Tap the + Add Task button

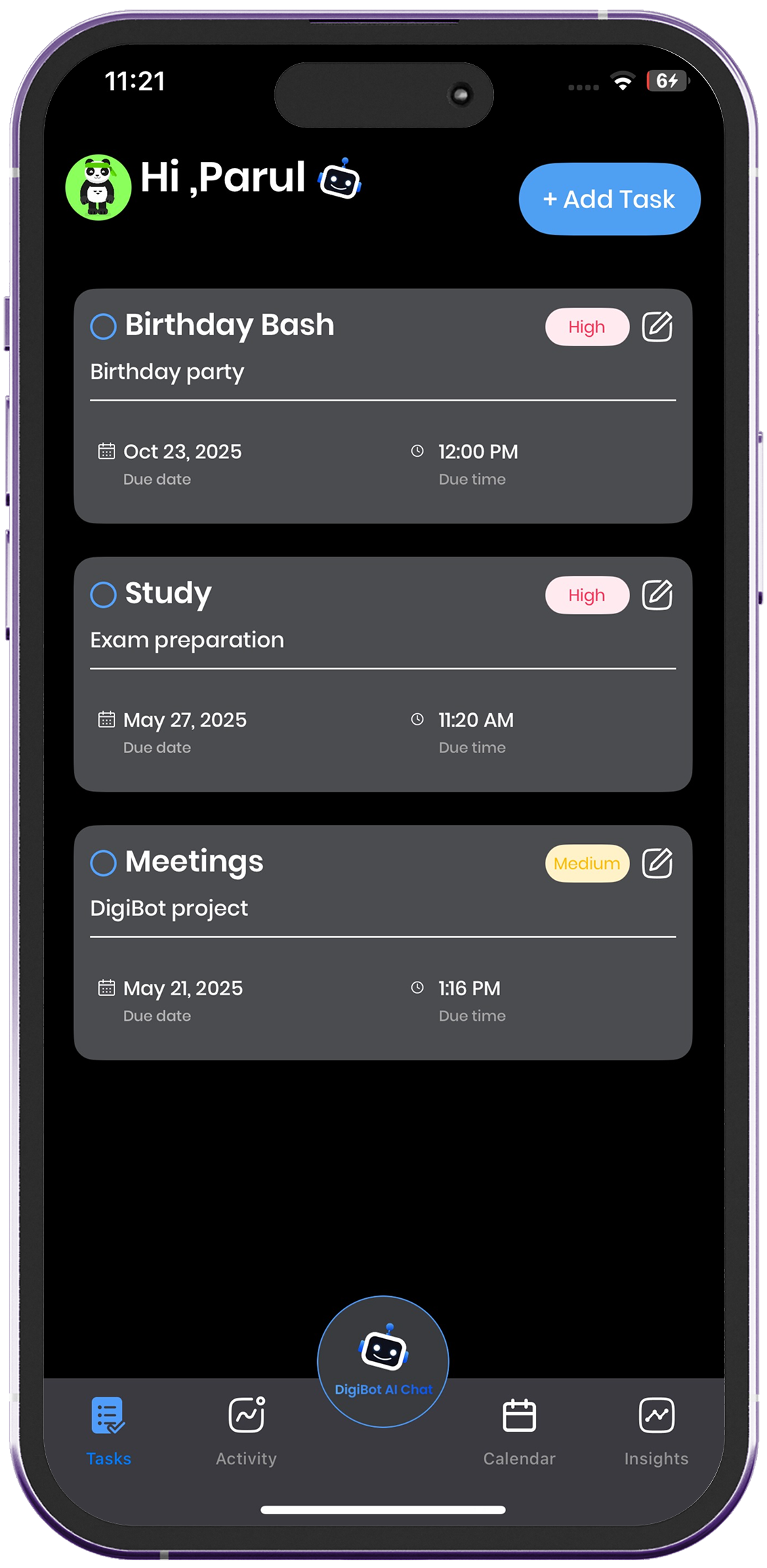pyautogui.click(x=609, y=199)
